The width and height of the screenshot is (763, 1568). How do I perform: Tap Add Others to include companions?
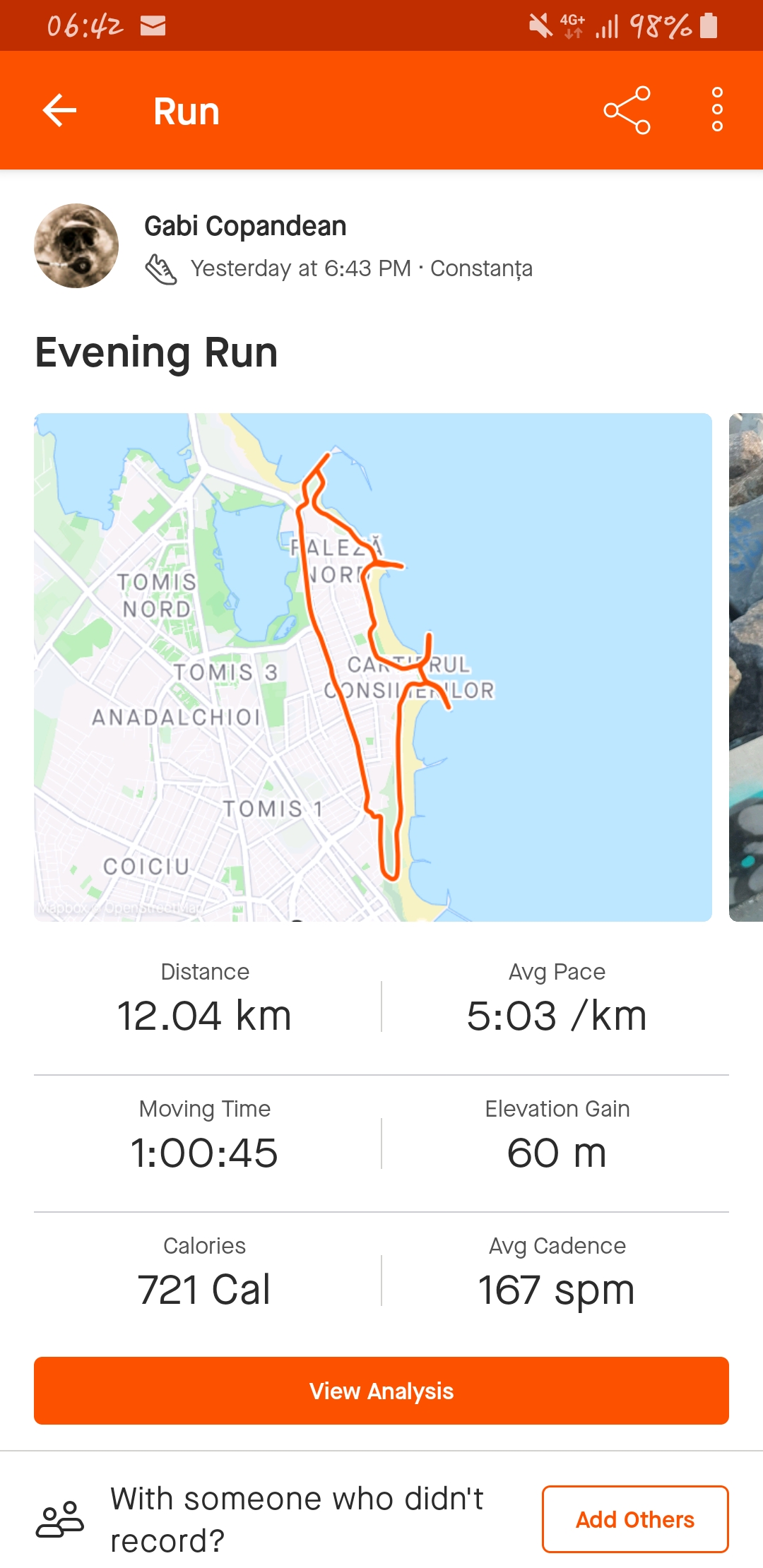[634, 1519]
